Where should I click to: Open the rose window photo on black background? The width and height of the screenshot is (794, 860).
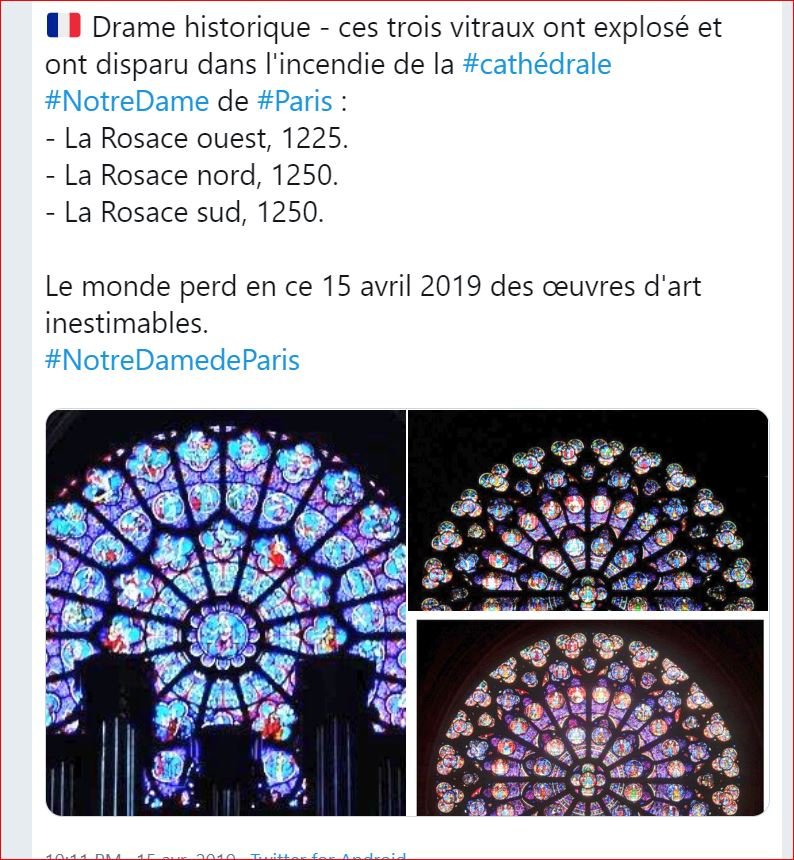pyautogui.click(x=588, y=509)
